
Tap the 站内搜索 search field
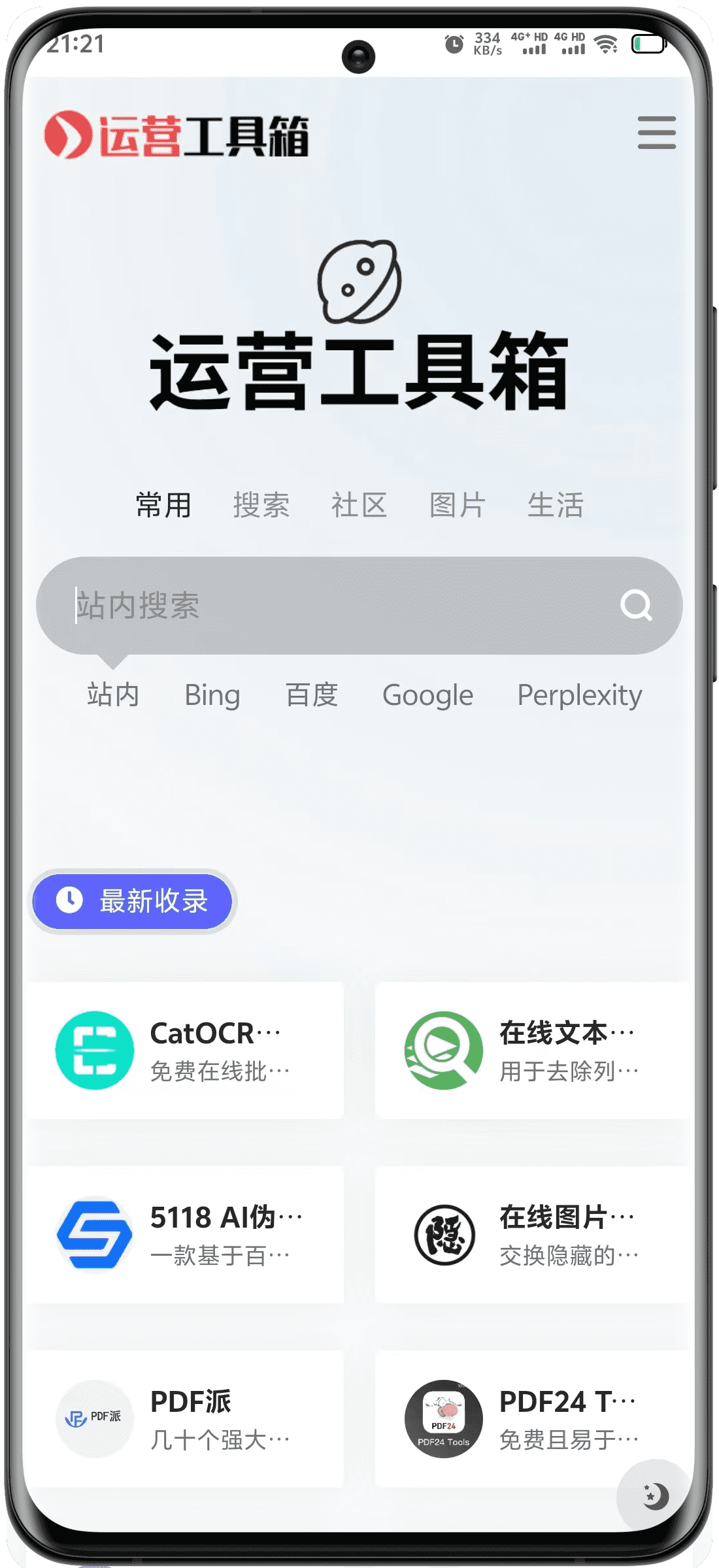coord(327,606)
